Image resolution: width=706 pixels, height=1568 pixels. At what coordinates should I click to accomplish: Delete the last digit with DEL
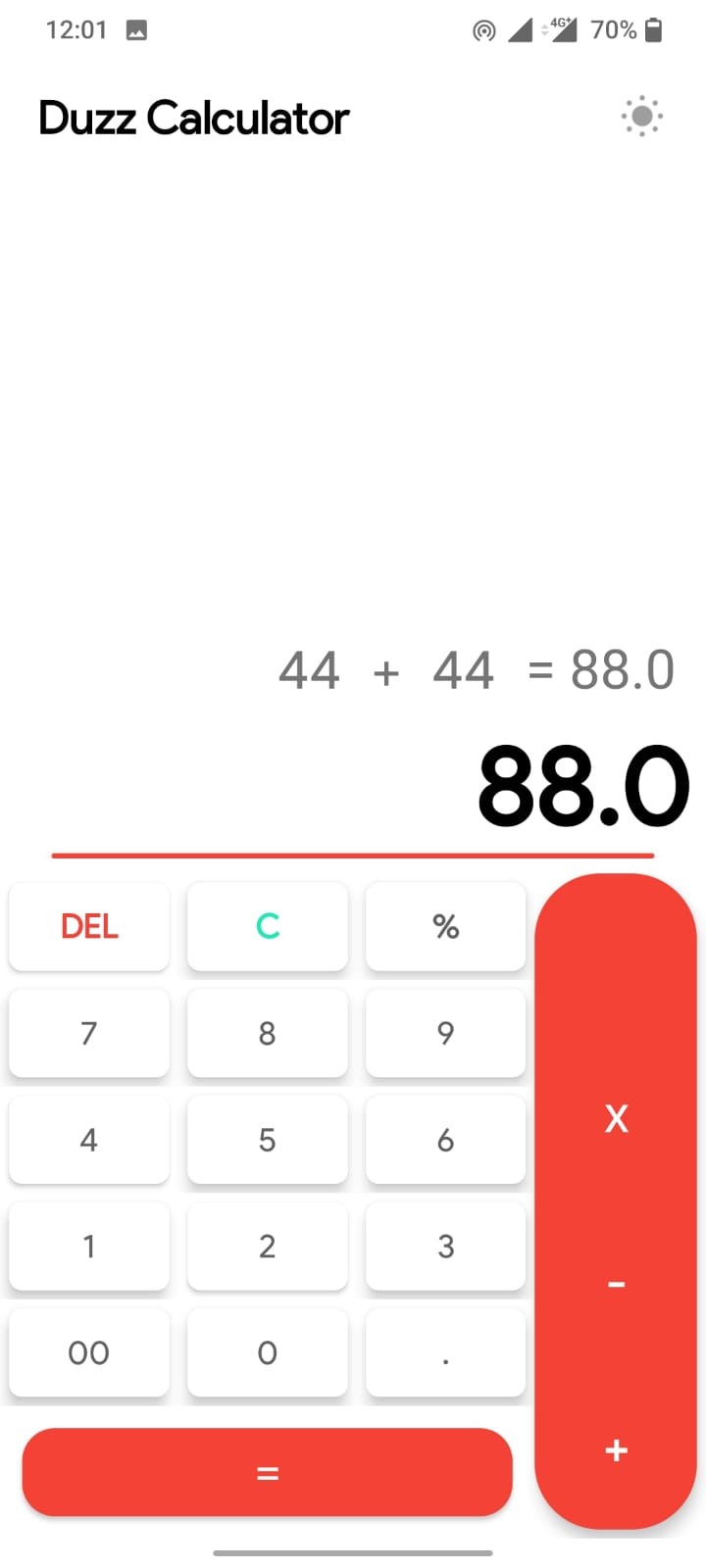89,926
